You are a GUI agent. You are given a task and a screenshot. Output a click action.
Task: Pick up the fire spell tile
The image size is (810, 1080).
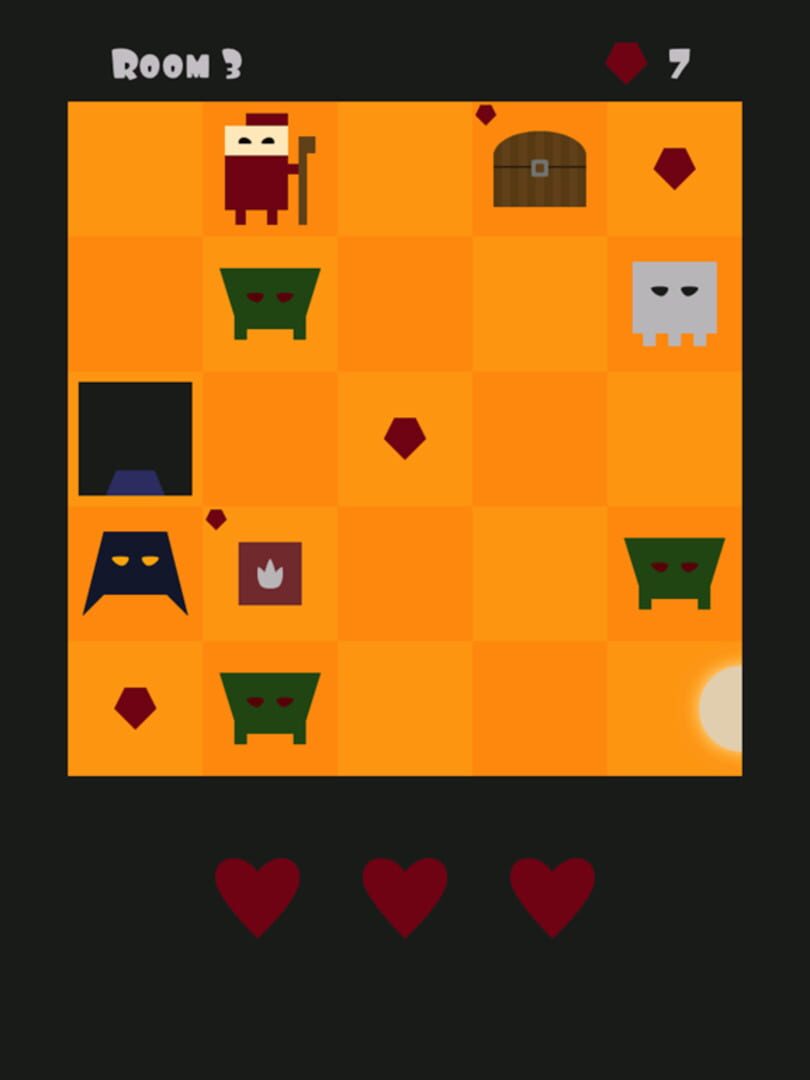pos(270,573)
